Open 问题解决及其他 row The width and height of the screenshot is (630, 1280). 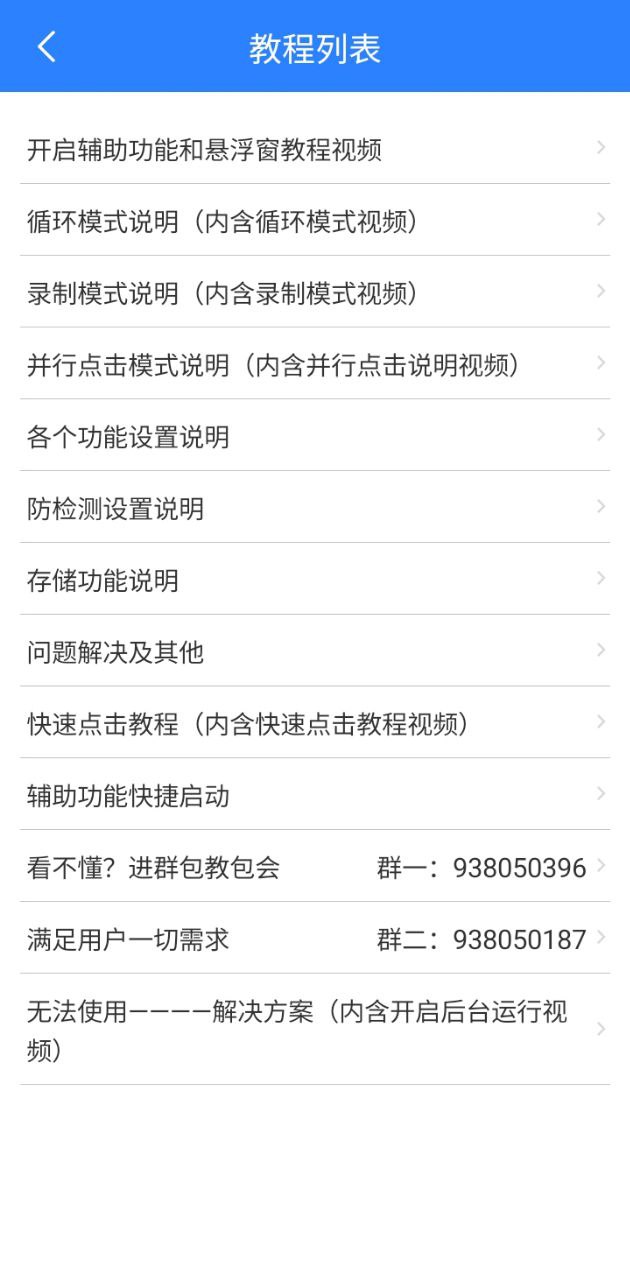point(314,653)
